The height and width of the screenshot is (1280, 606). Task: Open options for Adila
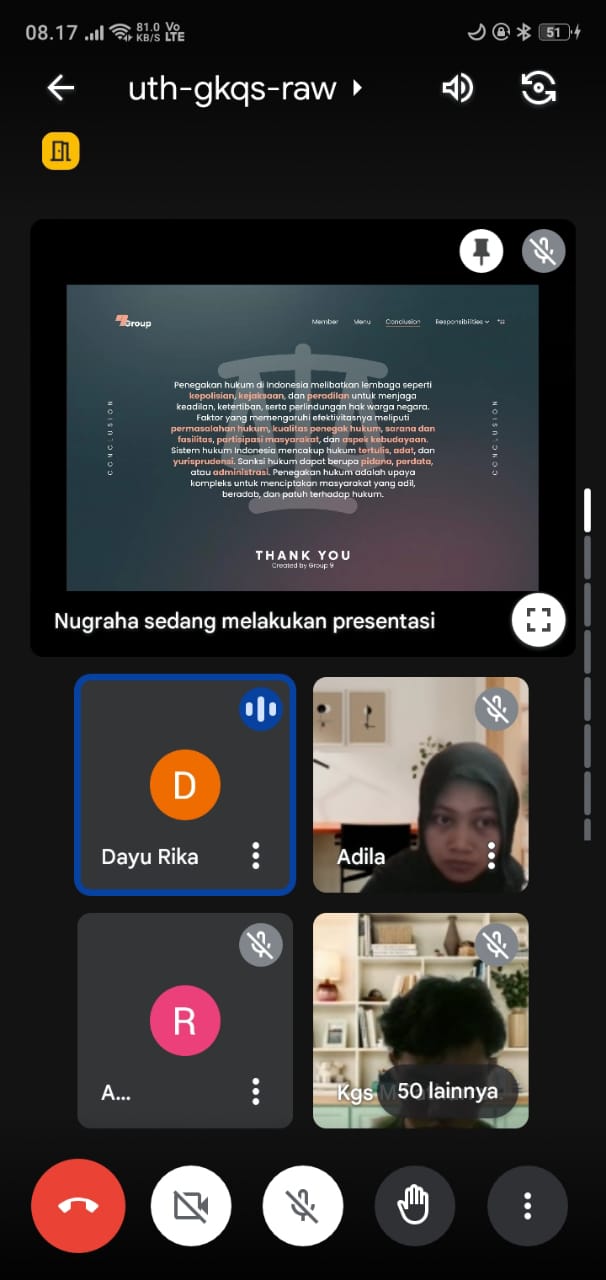491,856
